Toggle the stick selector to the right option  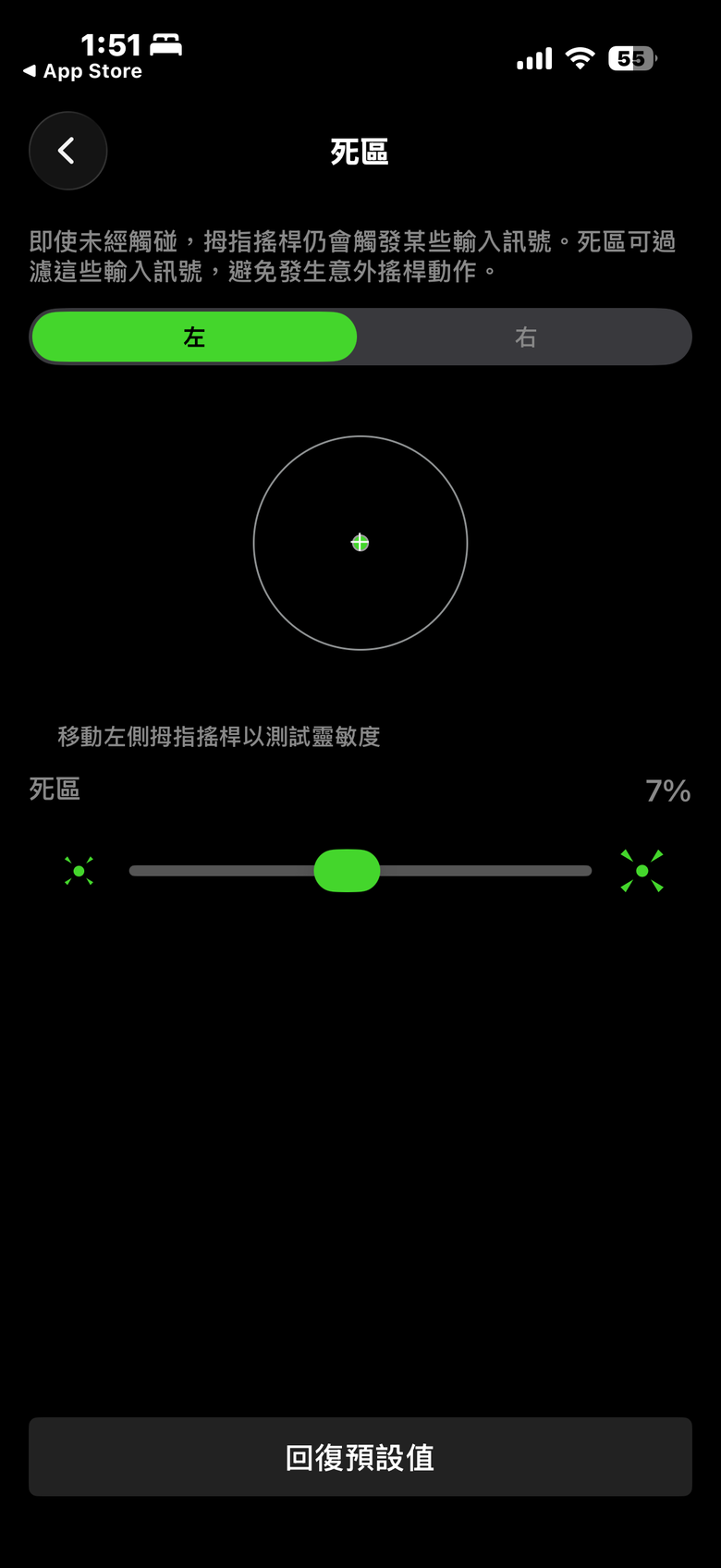coord(525,337)
